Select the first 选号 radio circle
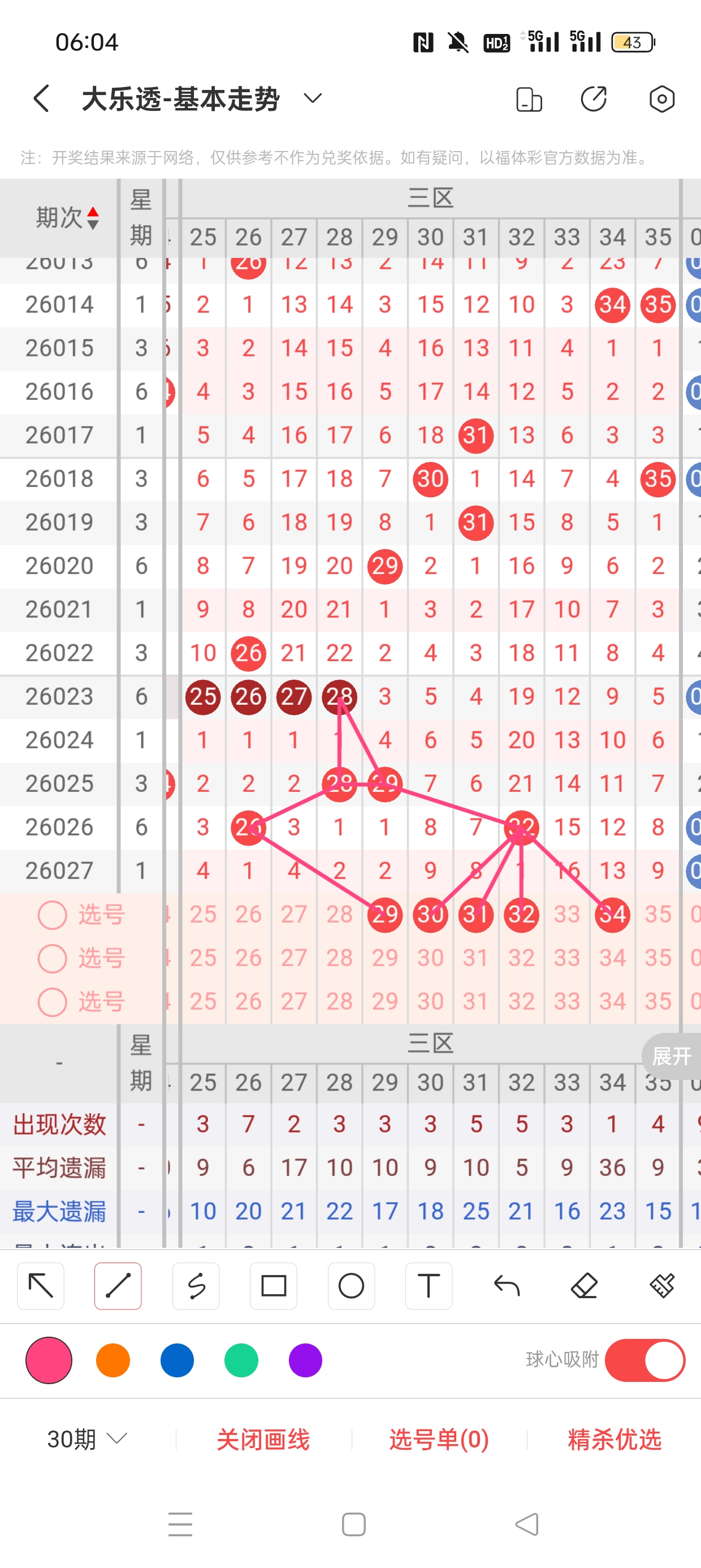Image resolution: width=701 pixels, height=1568 pixels. click(x=54, y=914)
